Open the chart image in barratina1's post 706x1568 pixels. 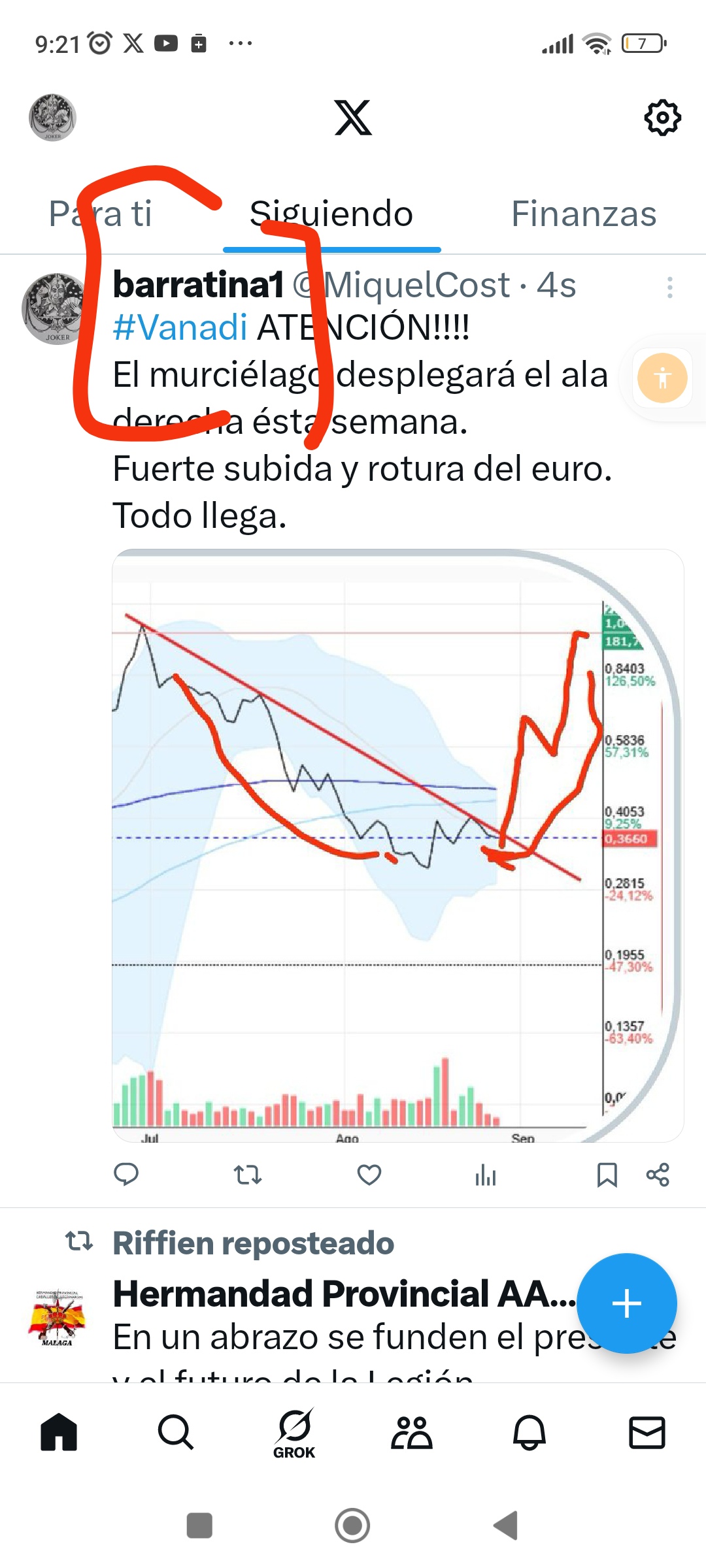[398, 845]
